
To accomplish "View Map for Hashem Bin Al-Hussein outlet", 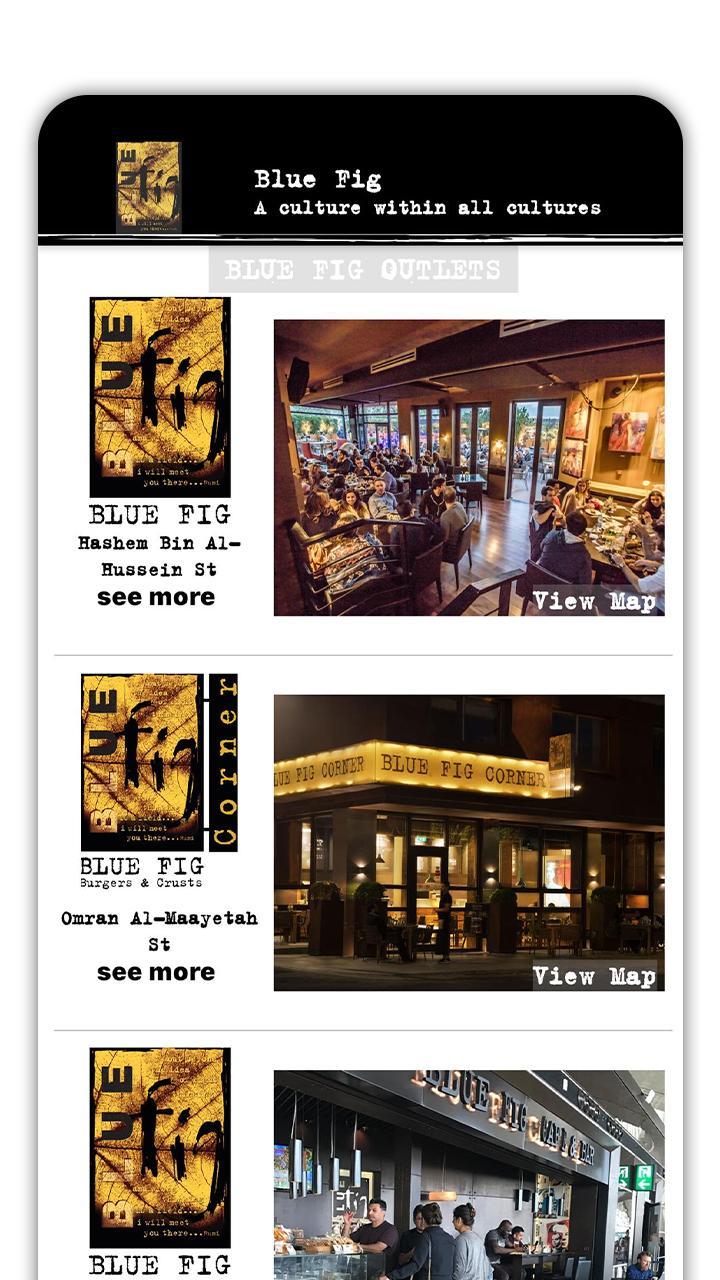I will click(594, 601).
